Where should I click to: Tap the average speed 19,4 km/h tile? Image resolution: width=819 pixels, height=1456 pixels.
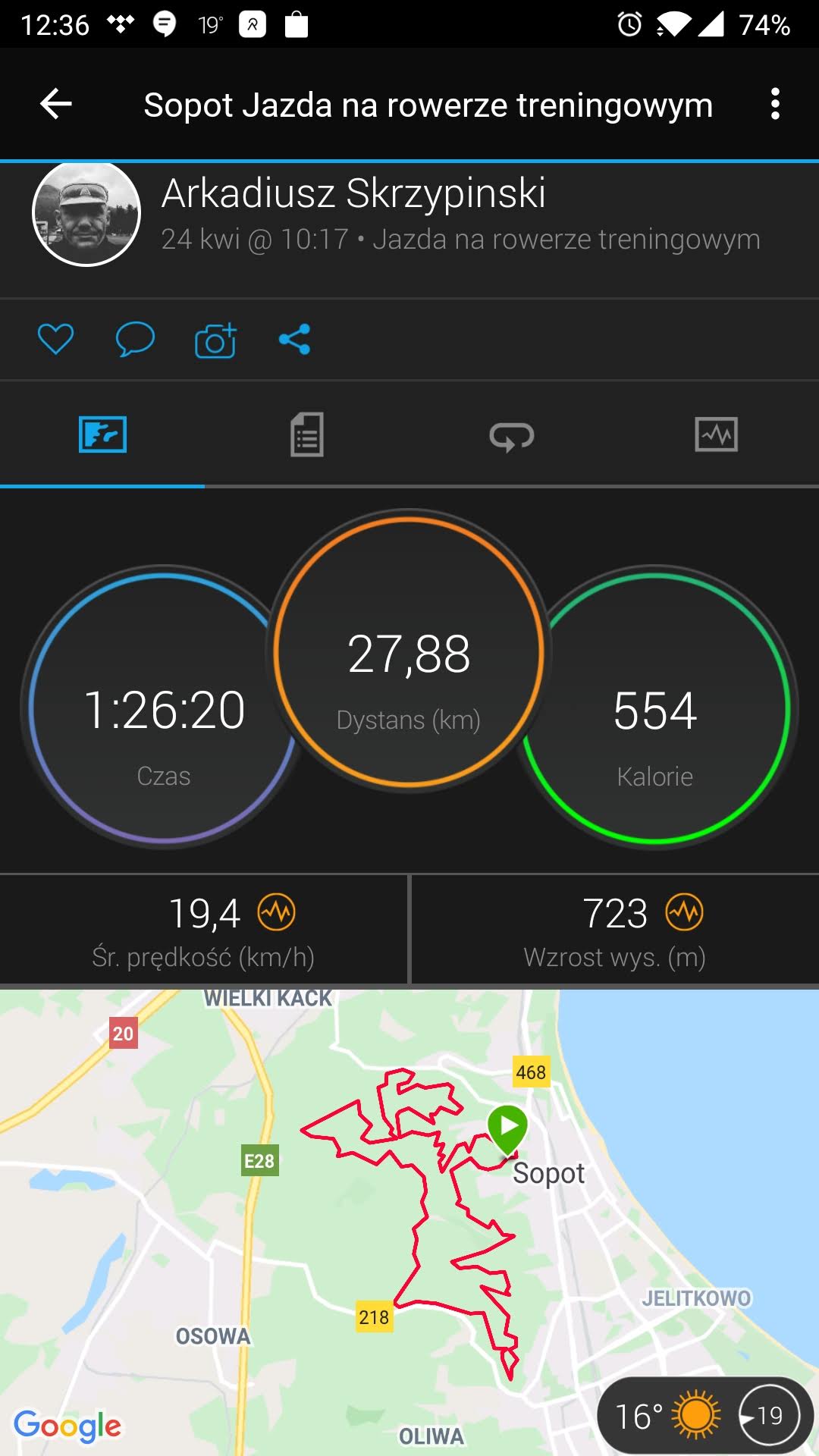tap(203, 930)
